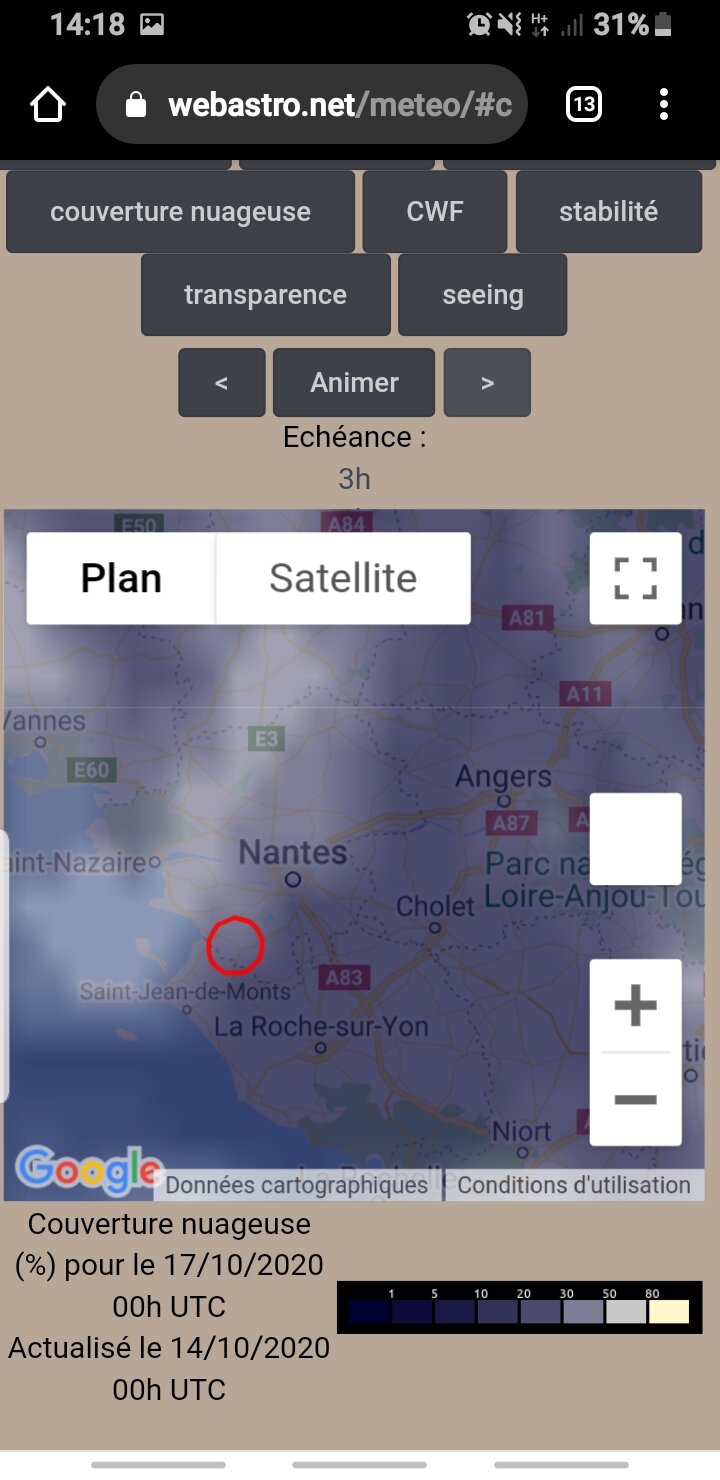The image size is (720, 1480).
Task: Switch map to Satellite view
Action: tap(343, 578)
